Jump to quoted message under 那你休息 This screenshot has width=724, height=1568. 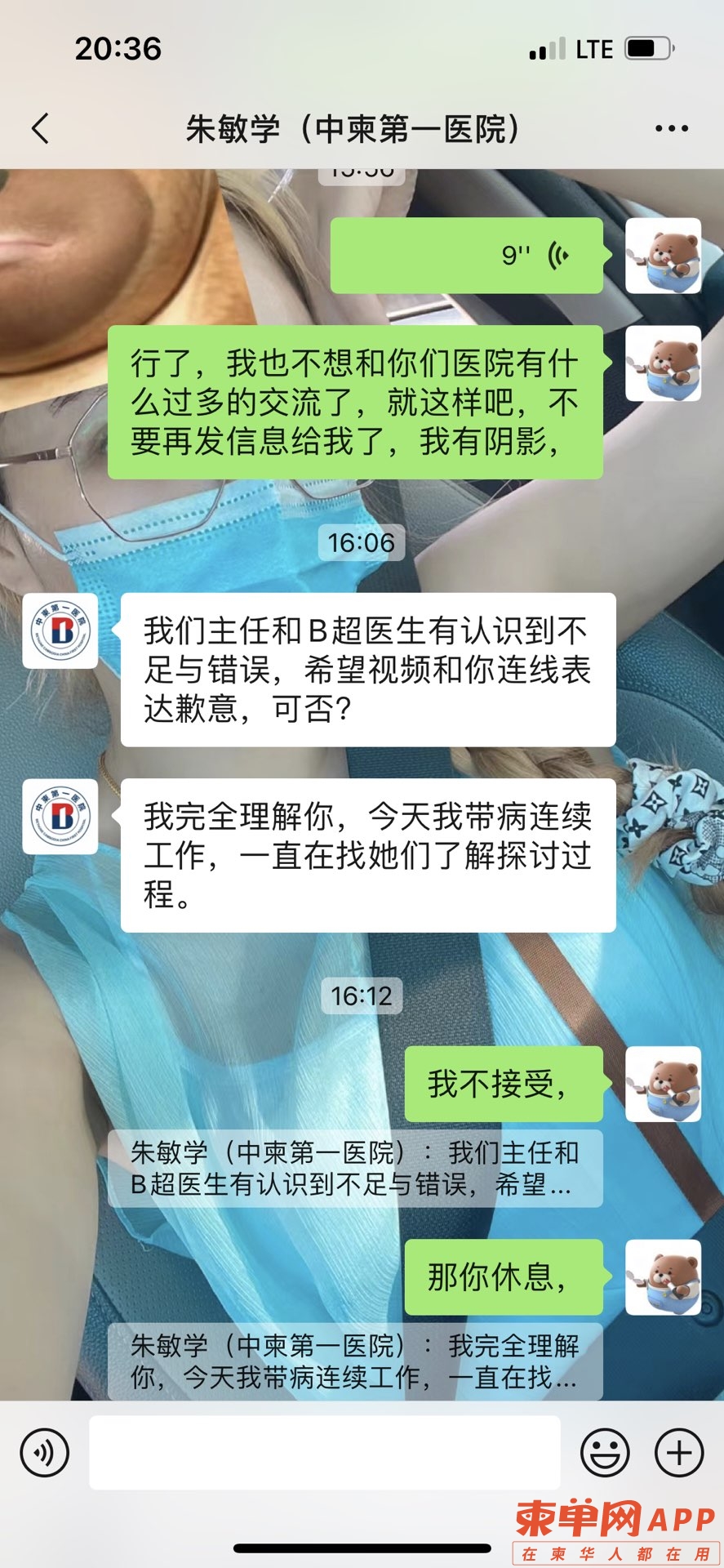[355, 1361]
